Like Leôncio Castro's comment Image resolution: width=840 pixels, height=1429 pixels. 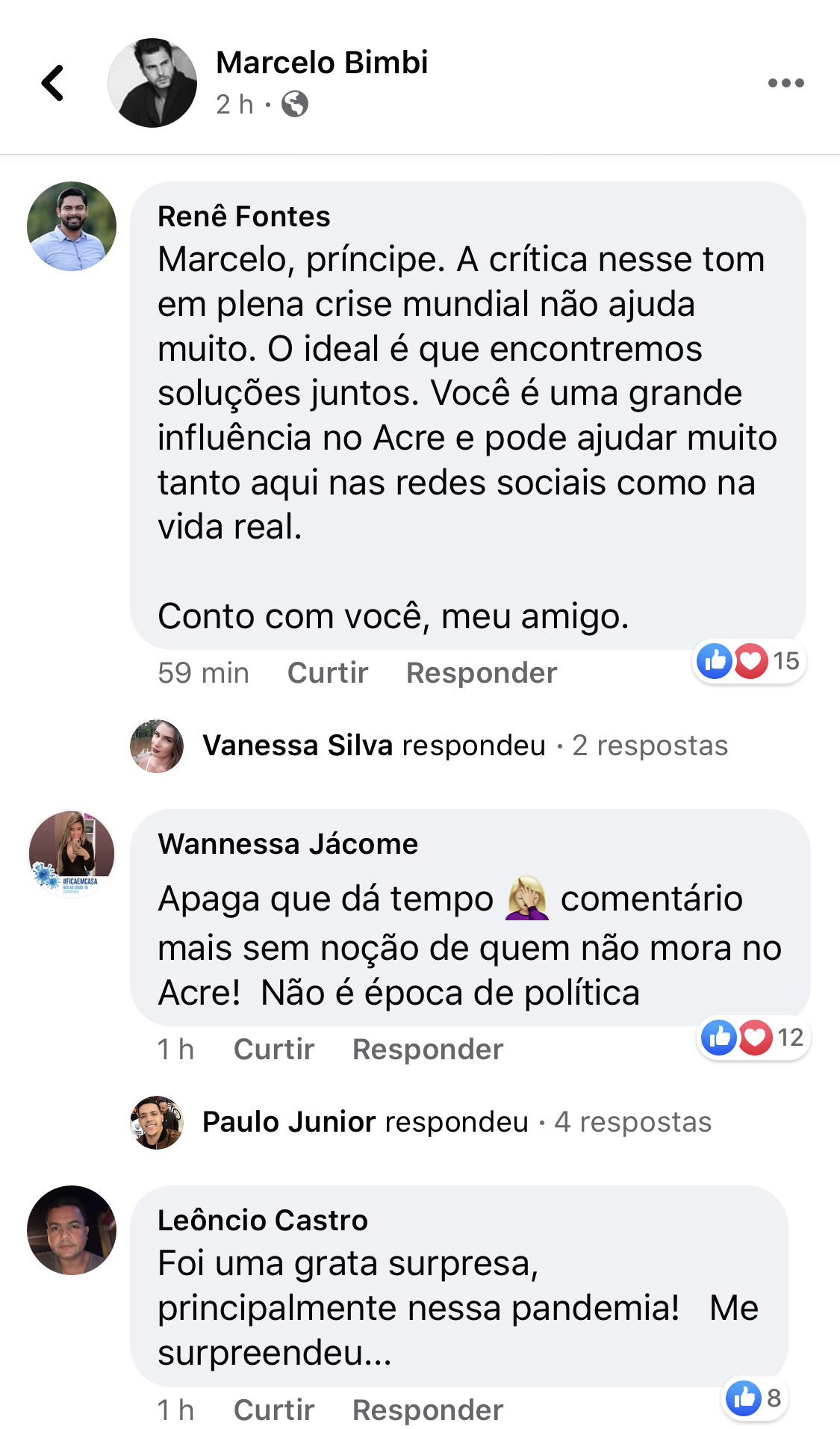coord(274,1410)
